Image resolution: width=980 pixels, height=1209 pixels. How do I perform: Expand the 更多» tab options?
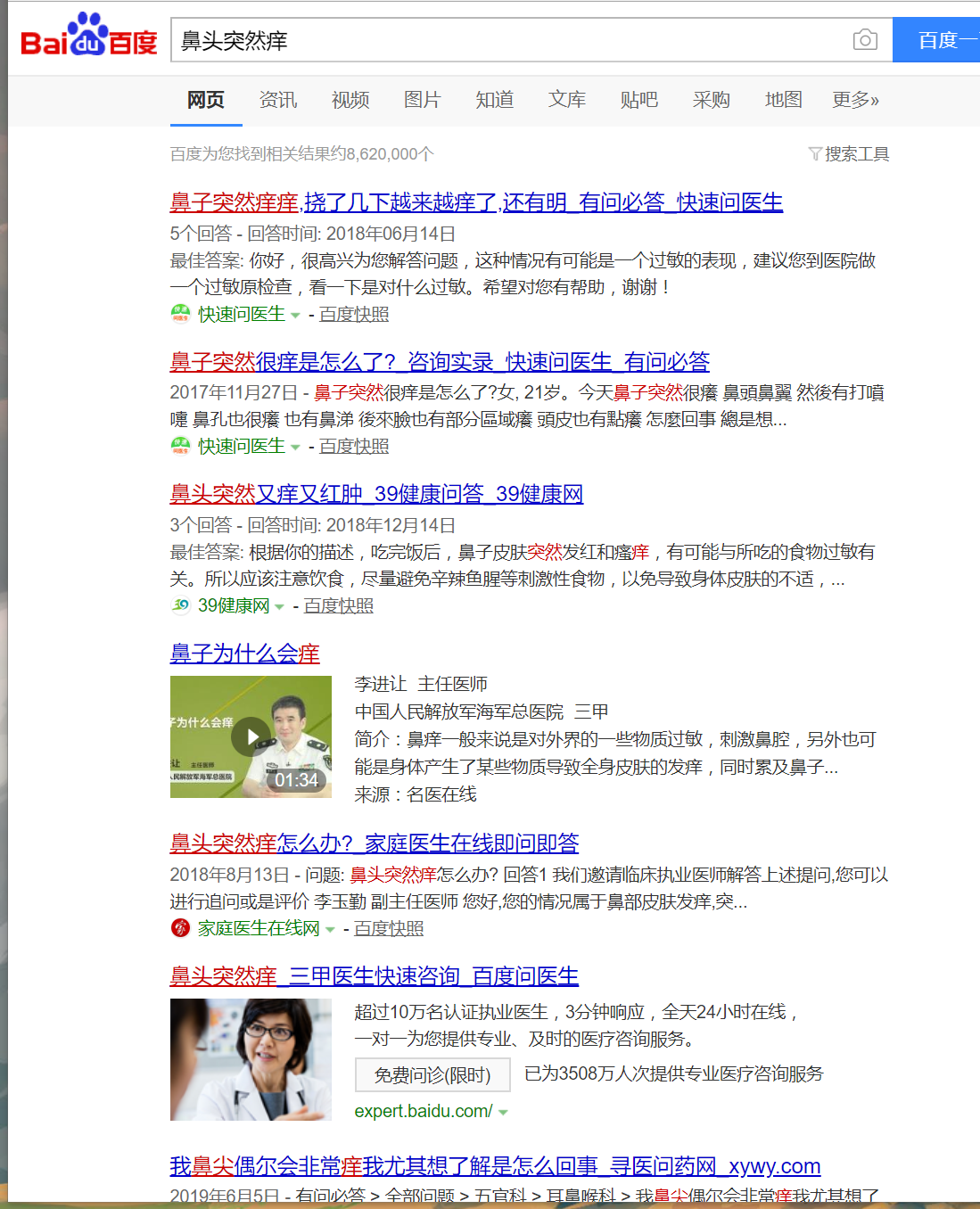click(855, 100)
